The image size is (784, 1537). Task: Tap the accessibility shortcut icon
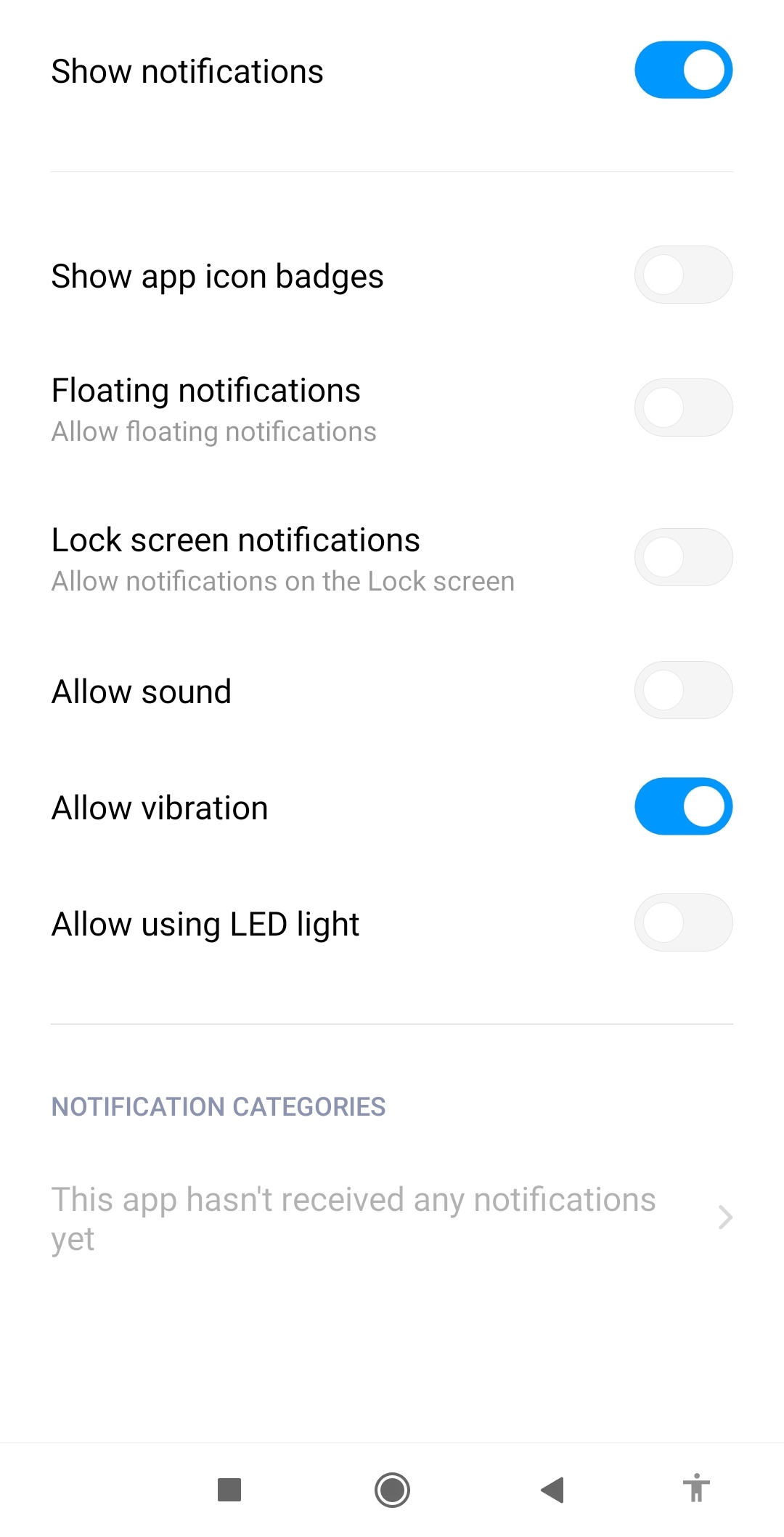pos(697,1491)
